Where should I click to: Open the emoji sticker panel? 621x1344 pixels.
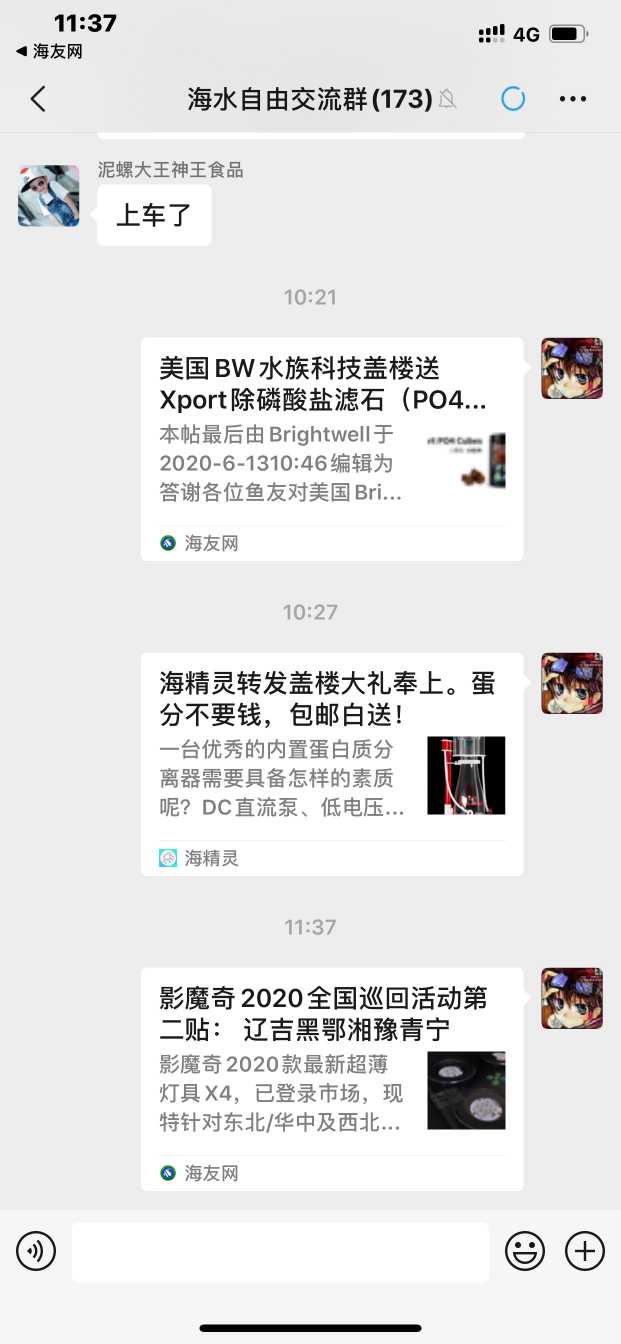point(525,1251)
